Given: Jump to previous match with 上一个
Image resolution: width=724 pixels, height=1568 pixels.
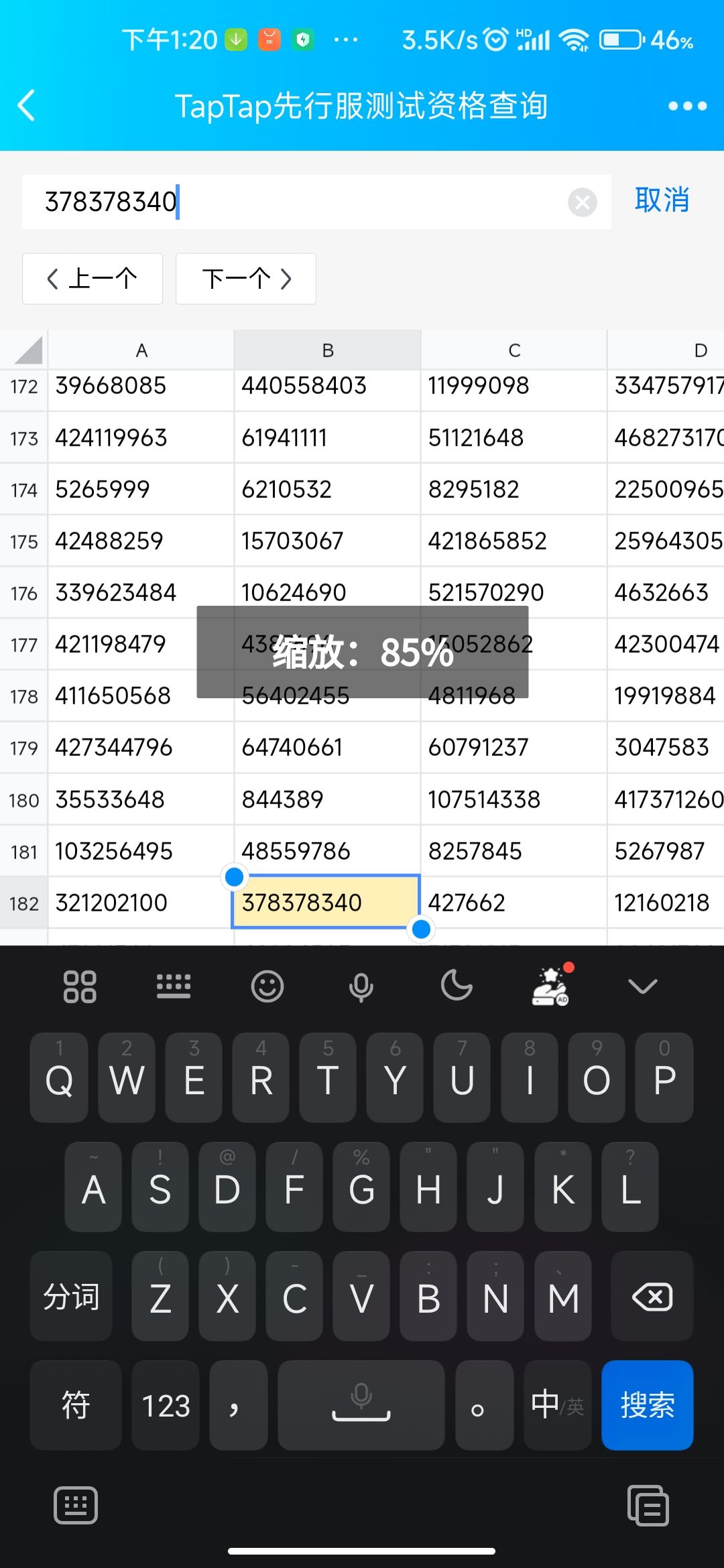Looking at the screenshot, I should click(93, 279).
